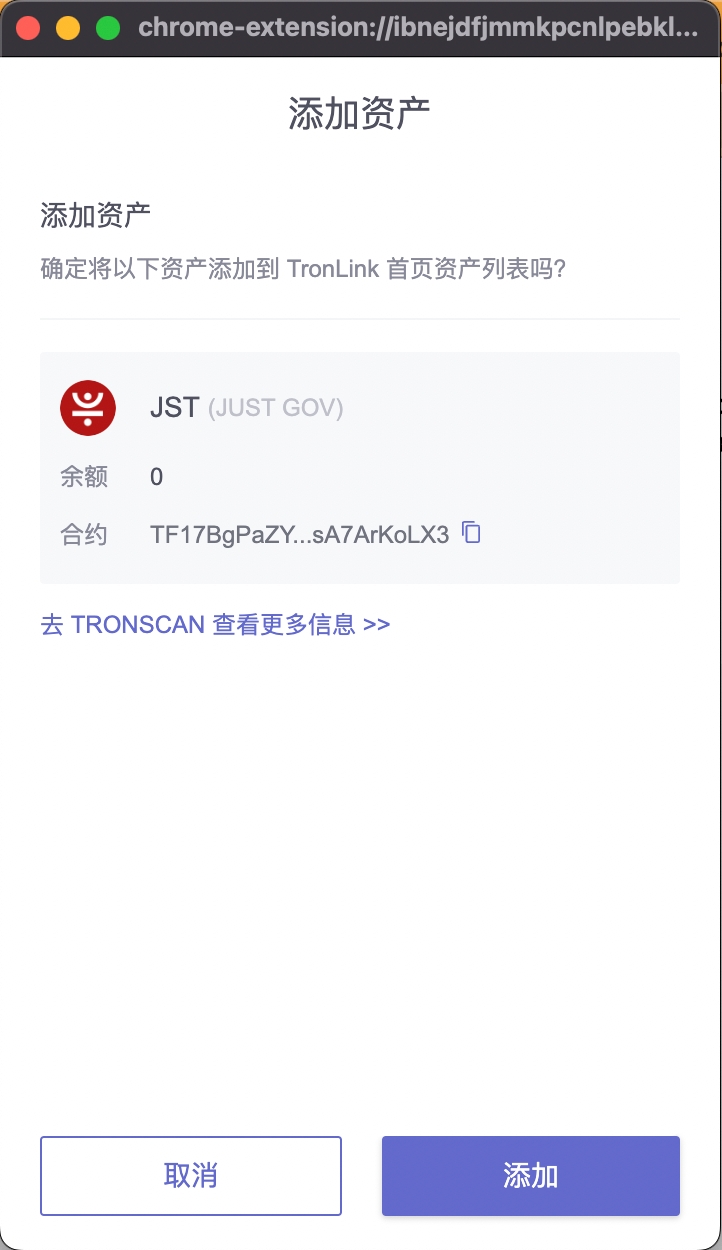Close the window with the red button
Screen dimensions: 722x1250
(28, 28)
